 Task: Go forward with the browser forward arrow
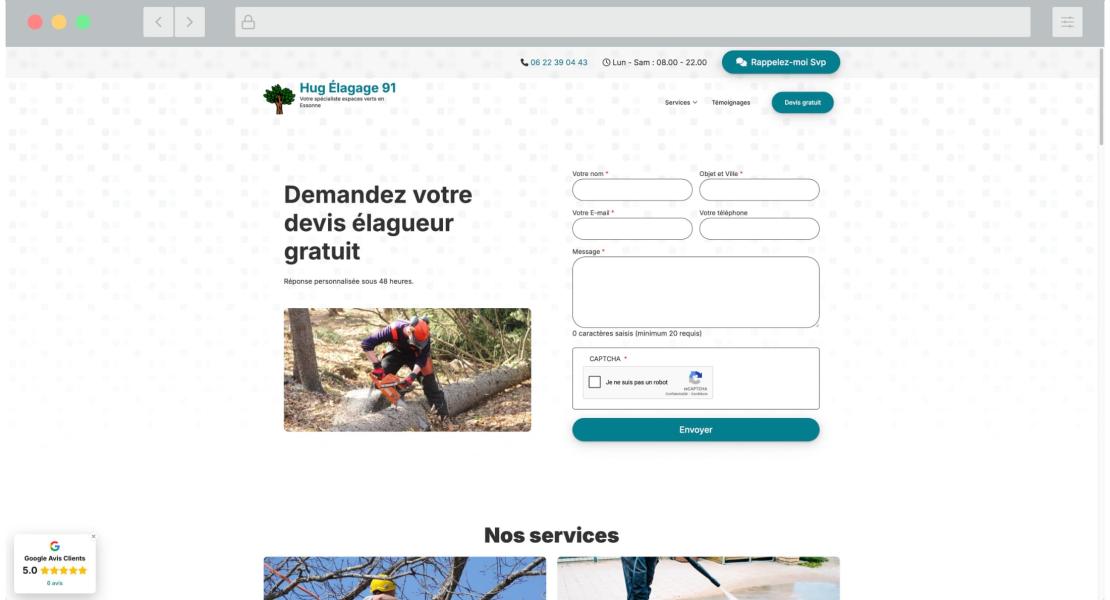point(190,22)
